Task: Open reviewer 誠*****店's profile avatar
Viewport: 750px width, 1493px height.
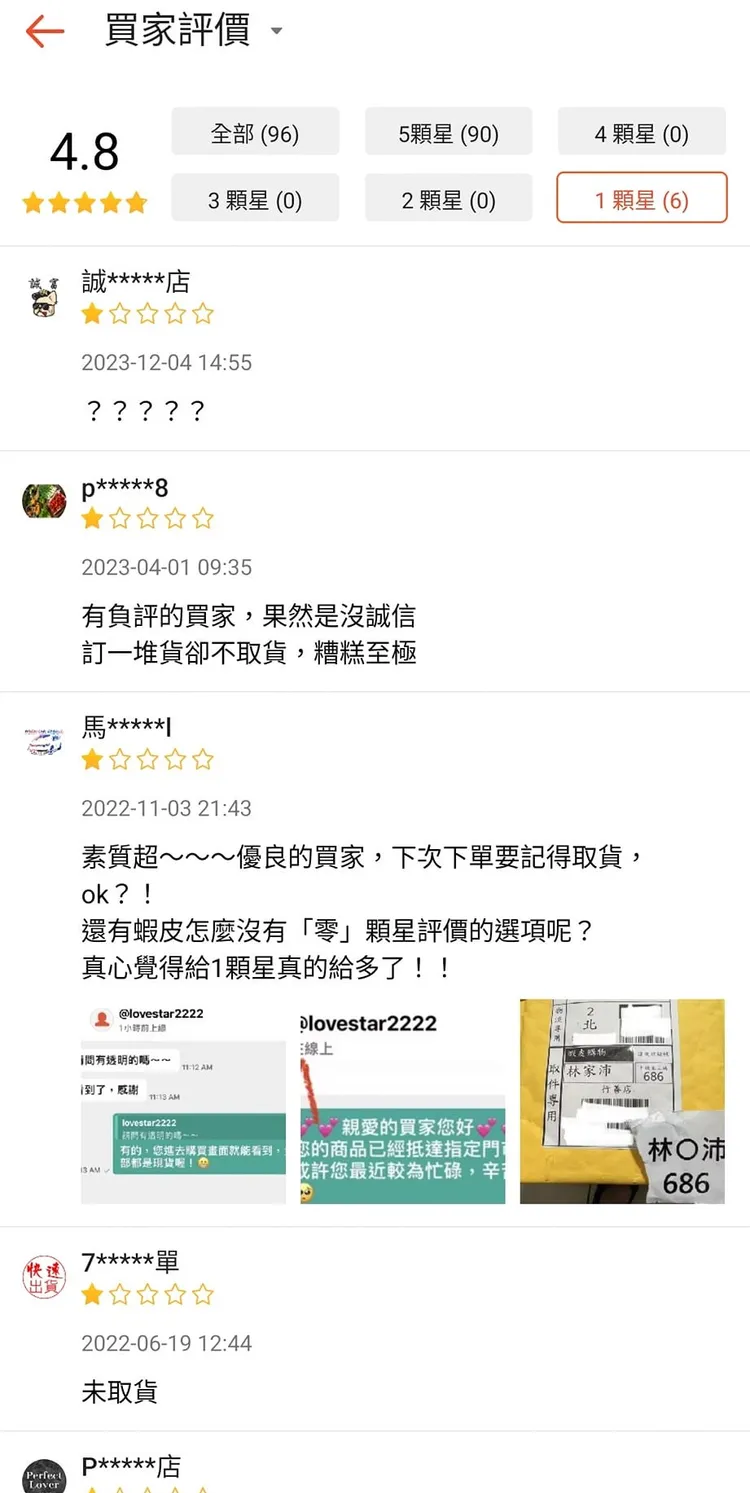Action: (x=41, y=295)
